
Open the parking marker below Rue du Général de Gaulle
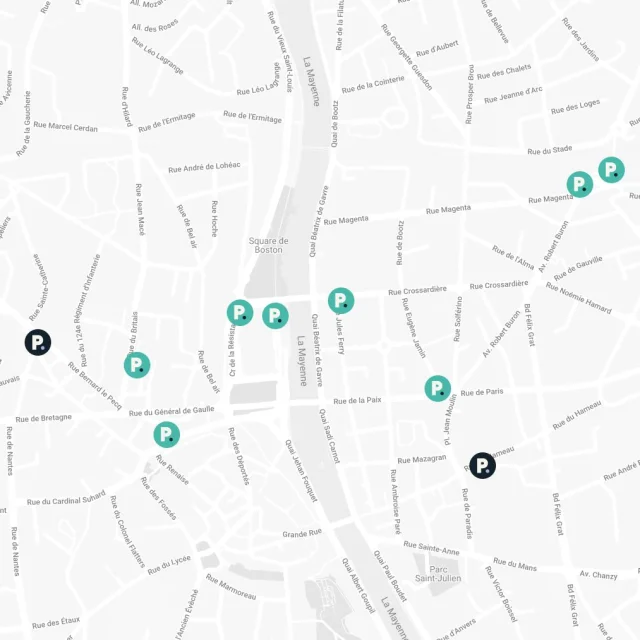point(166,435)
